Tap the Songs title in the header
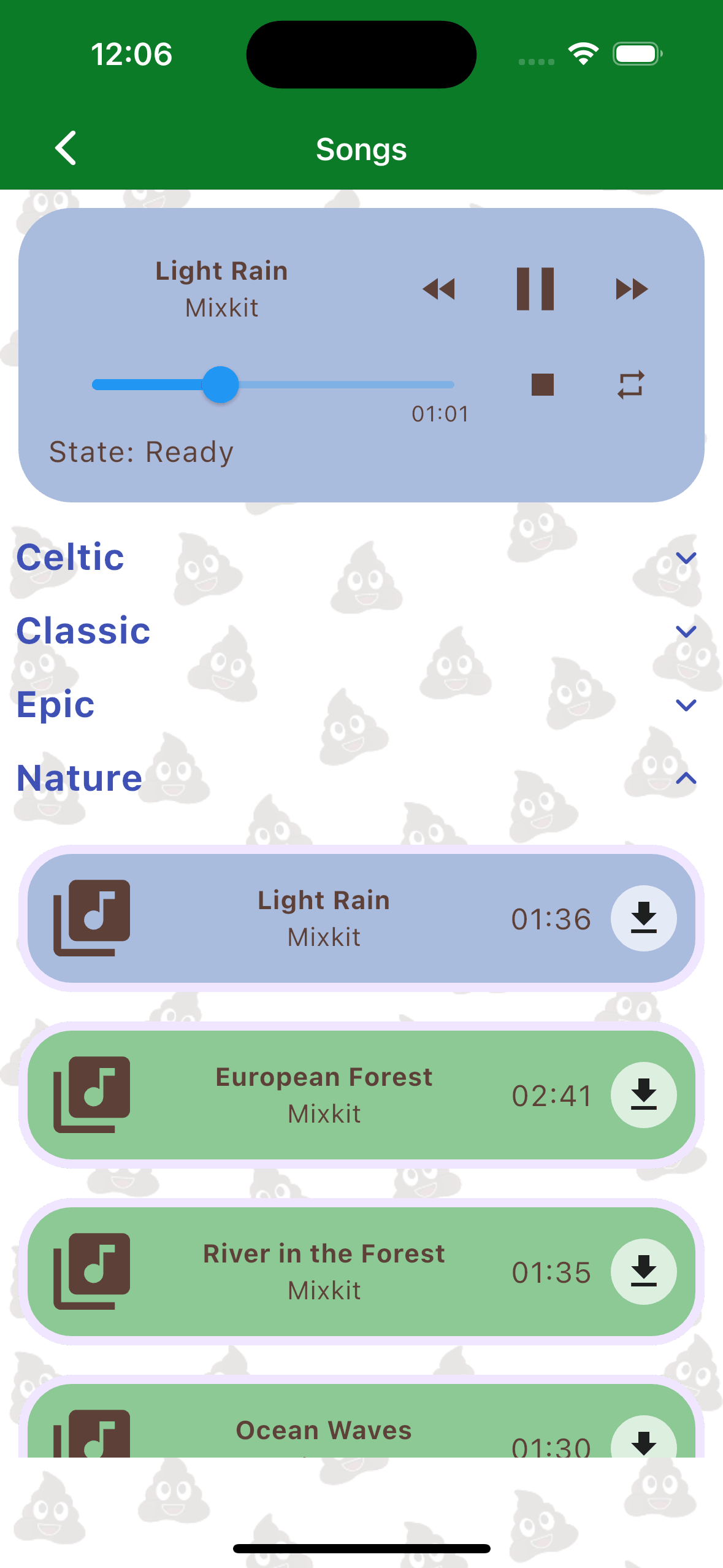The image size is (723, 1568). click(361, 148)
